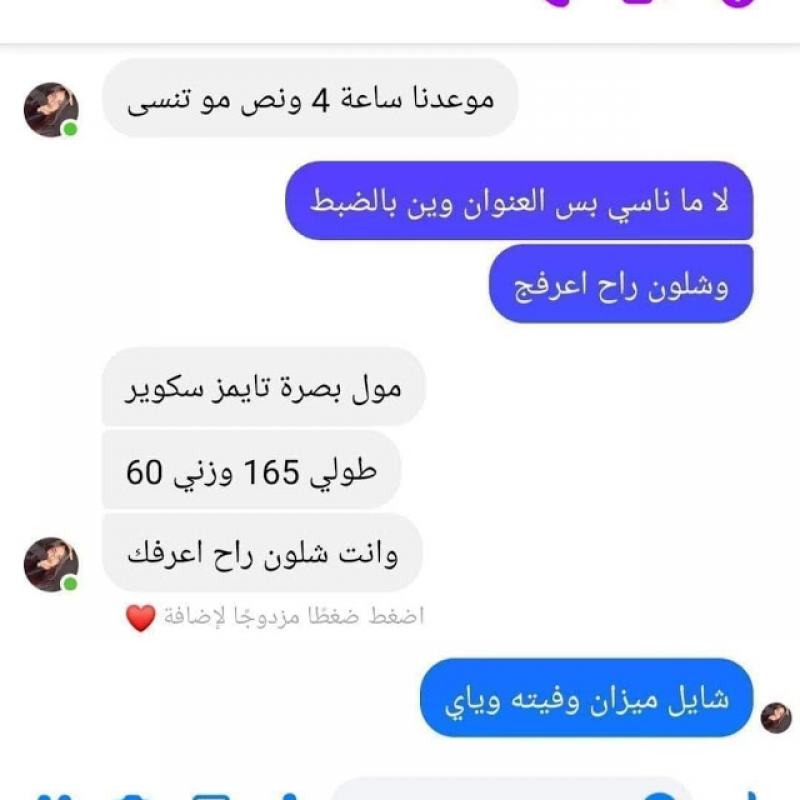The height and width of the screenshot is (800, 800).
Task: Focus the message text box
Action: 510,790
